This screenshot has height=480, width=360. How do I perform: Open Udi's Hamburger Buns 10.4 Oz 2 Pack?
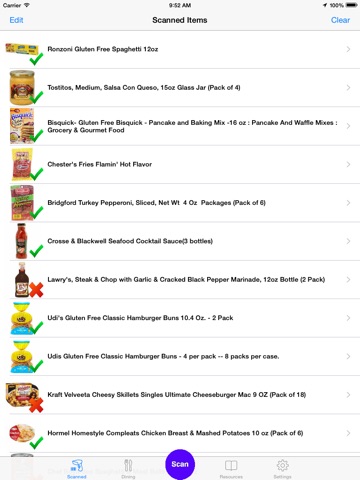coord(180,318)
